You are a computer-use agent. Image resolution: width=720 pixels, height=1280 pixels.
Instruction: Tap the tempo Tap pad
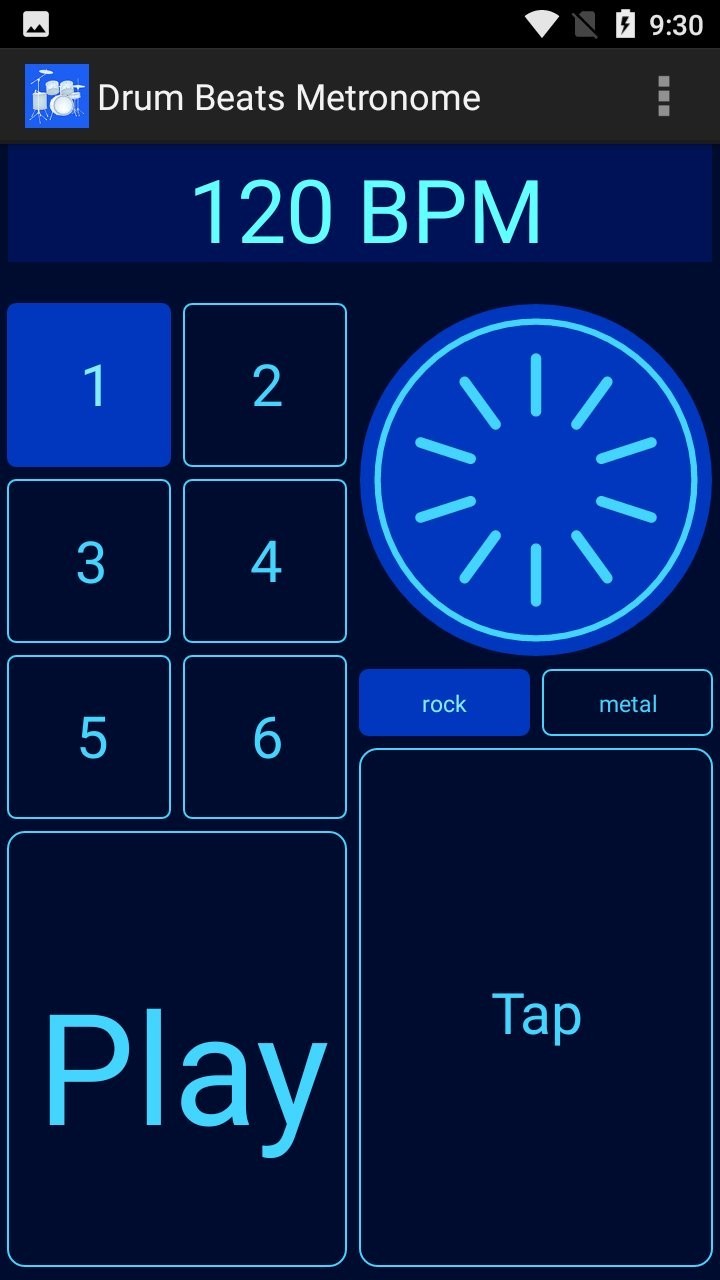point(536,1008)
